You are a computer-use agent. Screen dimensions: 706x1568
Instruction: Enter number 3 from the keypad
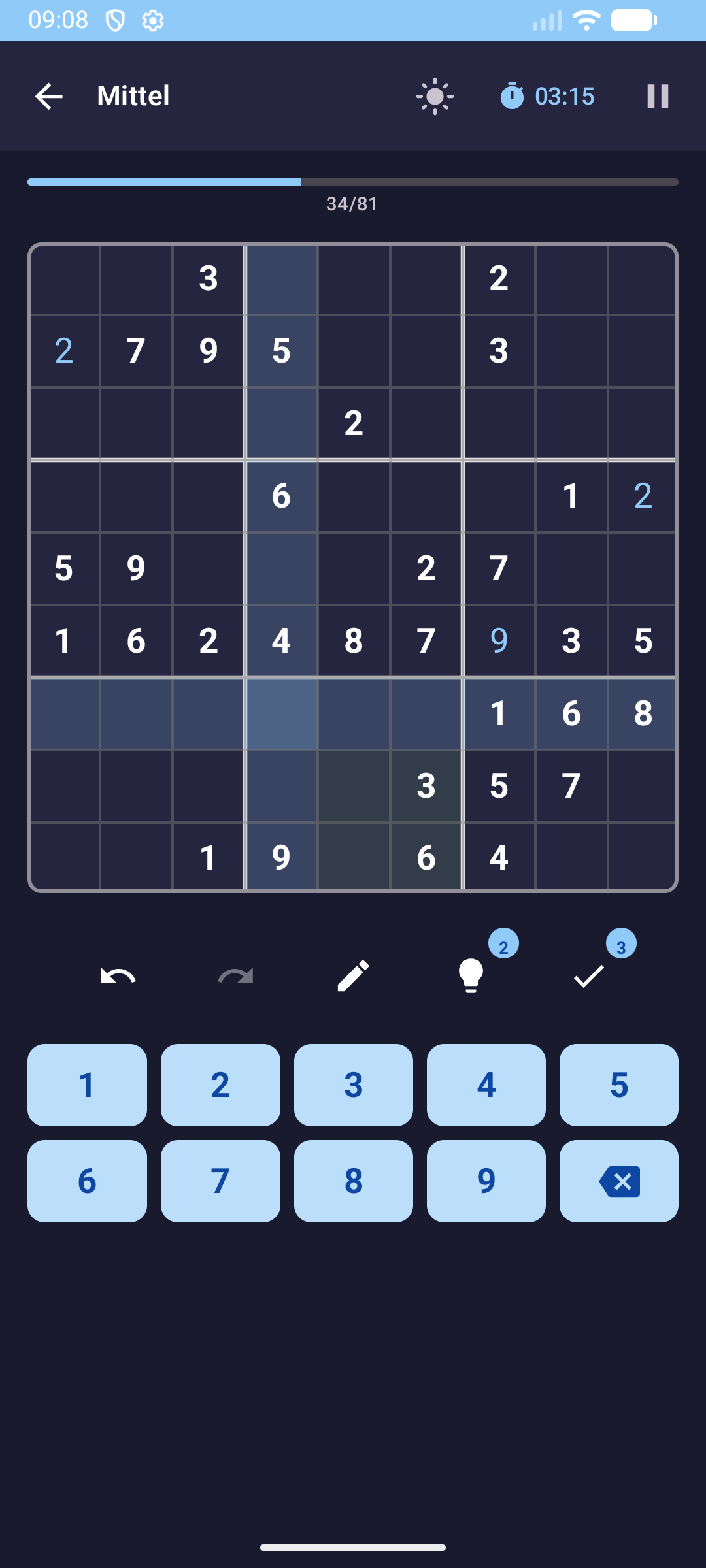pyautogui.click(x=353, y=1085)
